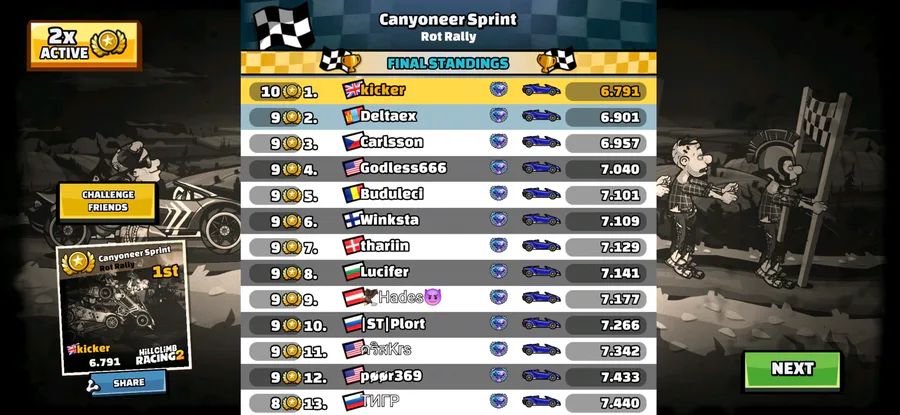Image resolution: width=900 pixels, height=415 pixels.
Task: Tap the 2x Active coin boost
Action: click(x=84, y=44)
